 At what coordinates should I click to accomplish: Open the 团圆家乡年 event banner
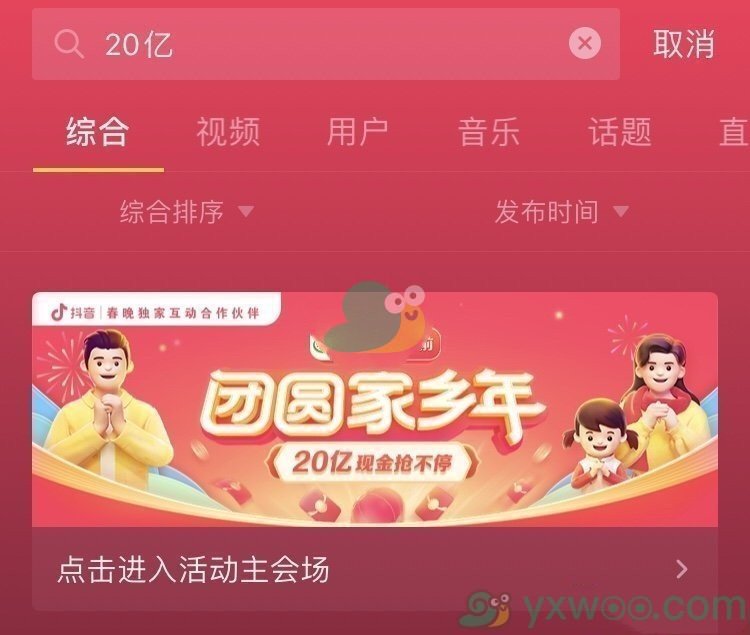(x=375, y=410)
